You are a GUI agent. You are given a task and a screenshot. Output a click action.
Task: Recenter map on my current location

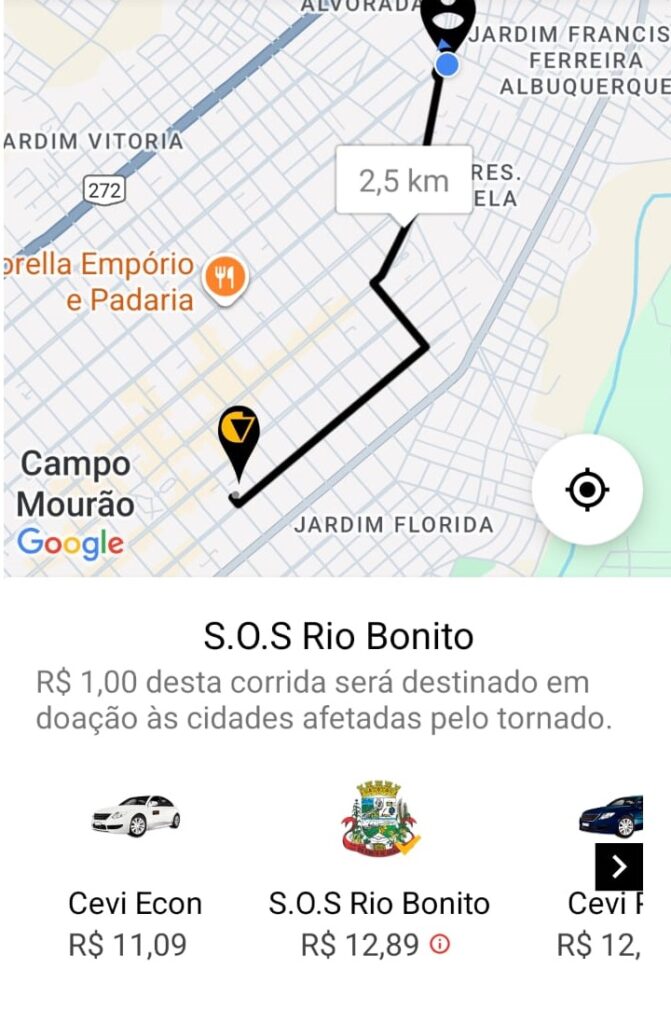[587, 490]
